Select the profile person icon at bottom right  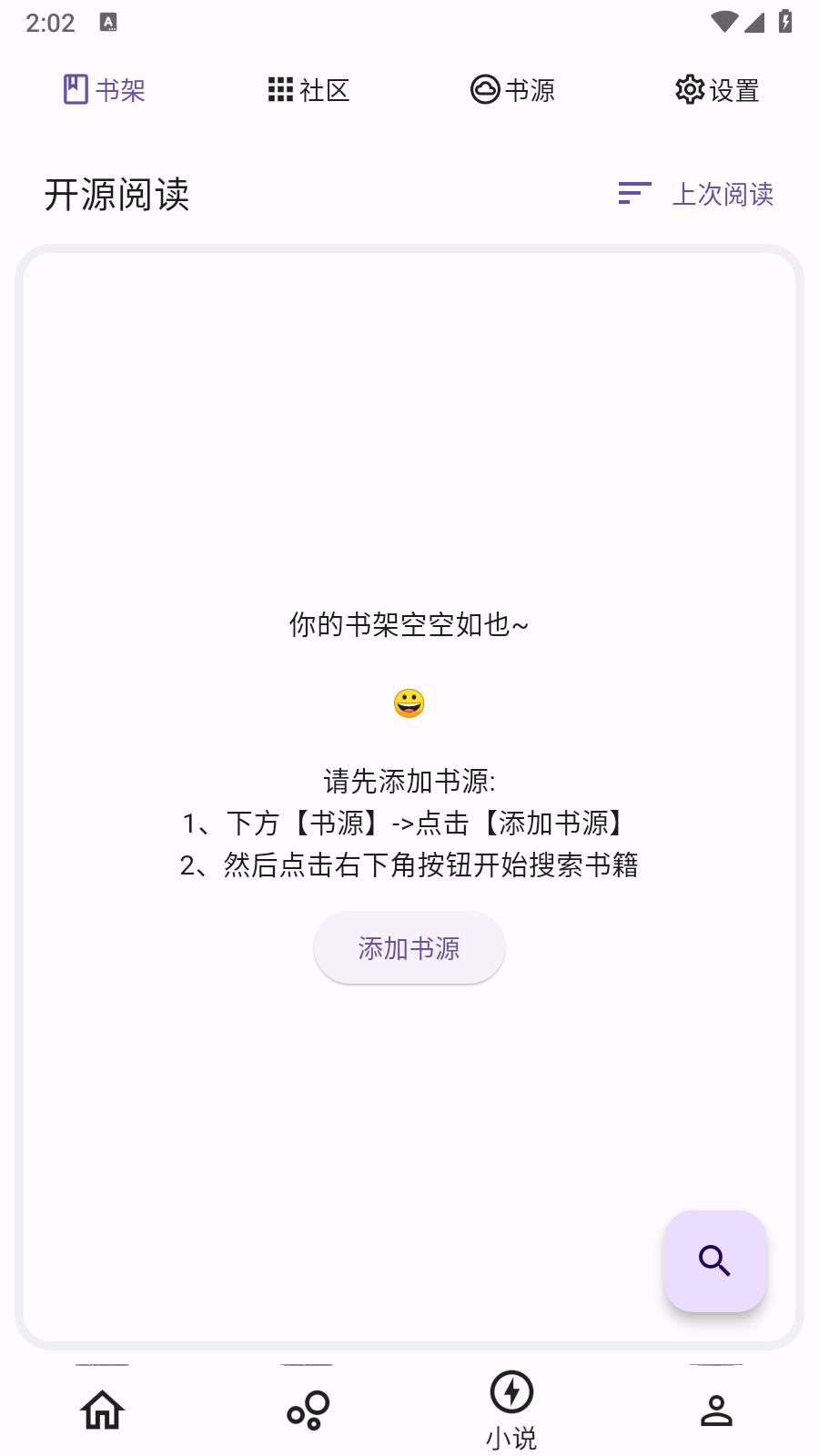point(716,1409)
